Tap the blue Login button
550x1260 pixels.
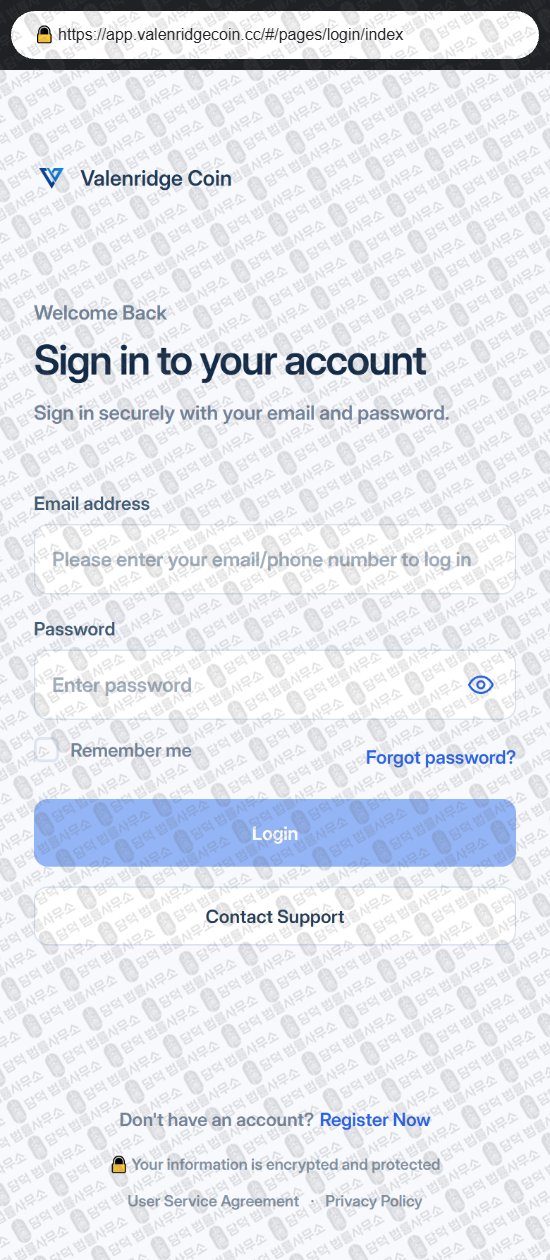(275, 833)
